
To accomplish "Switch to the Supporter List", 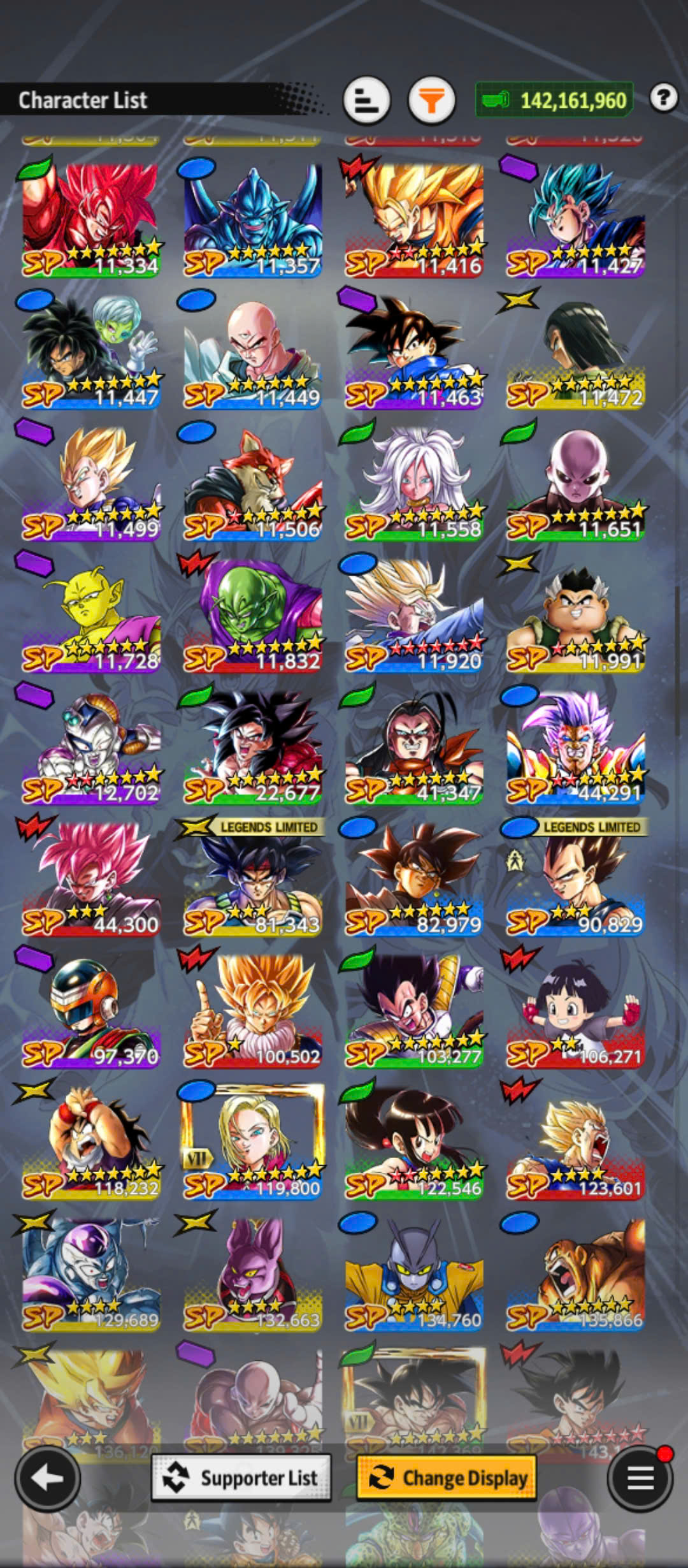I will tap(241, 1477).
